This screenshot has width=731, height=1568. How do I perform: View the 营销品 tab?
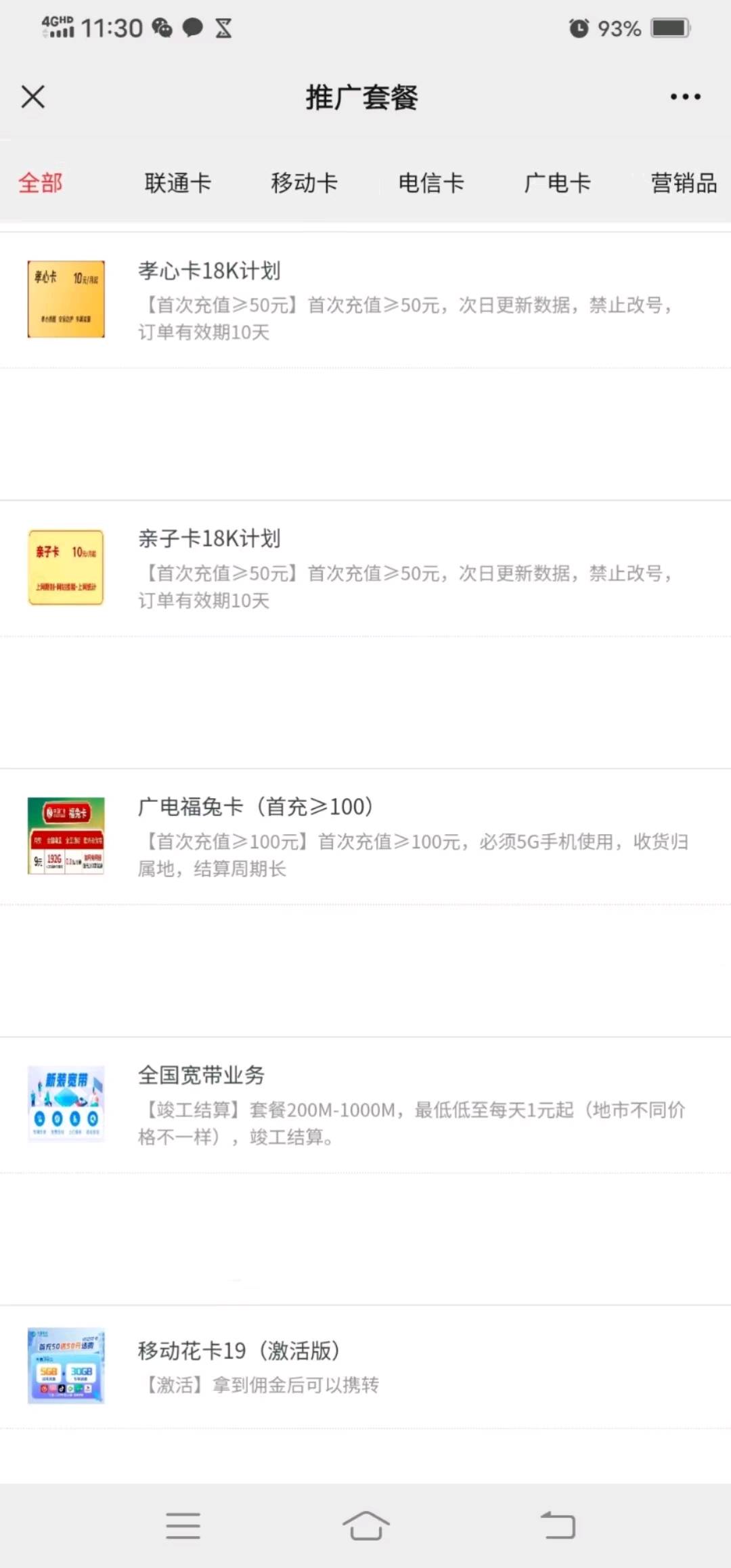[684, 183]
